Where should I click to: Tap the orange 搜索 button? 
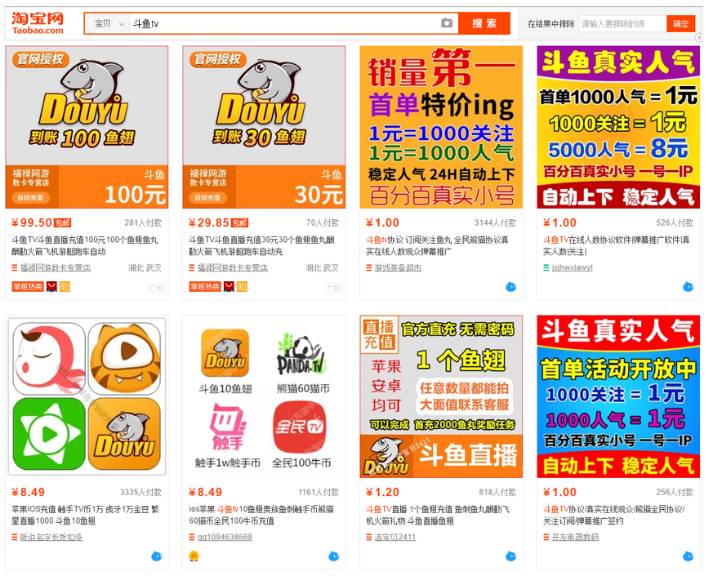(x=484, y=24)
